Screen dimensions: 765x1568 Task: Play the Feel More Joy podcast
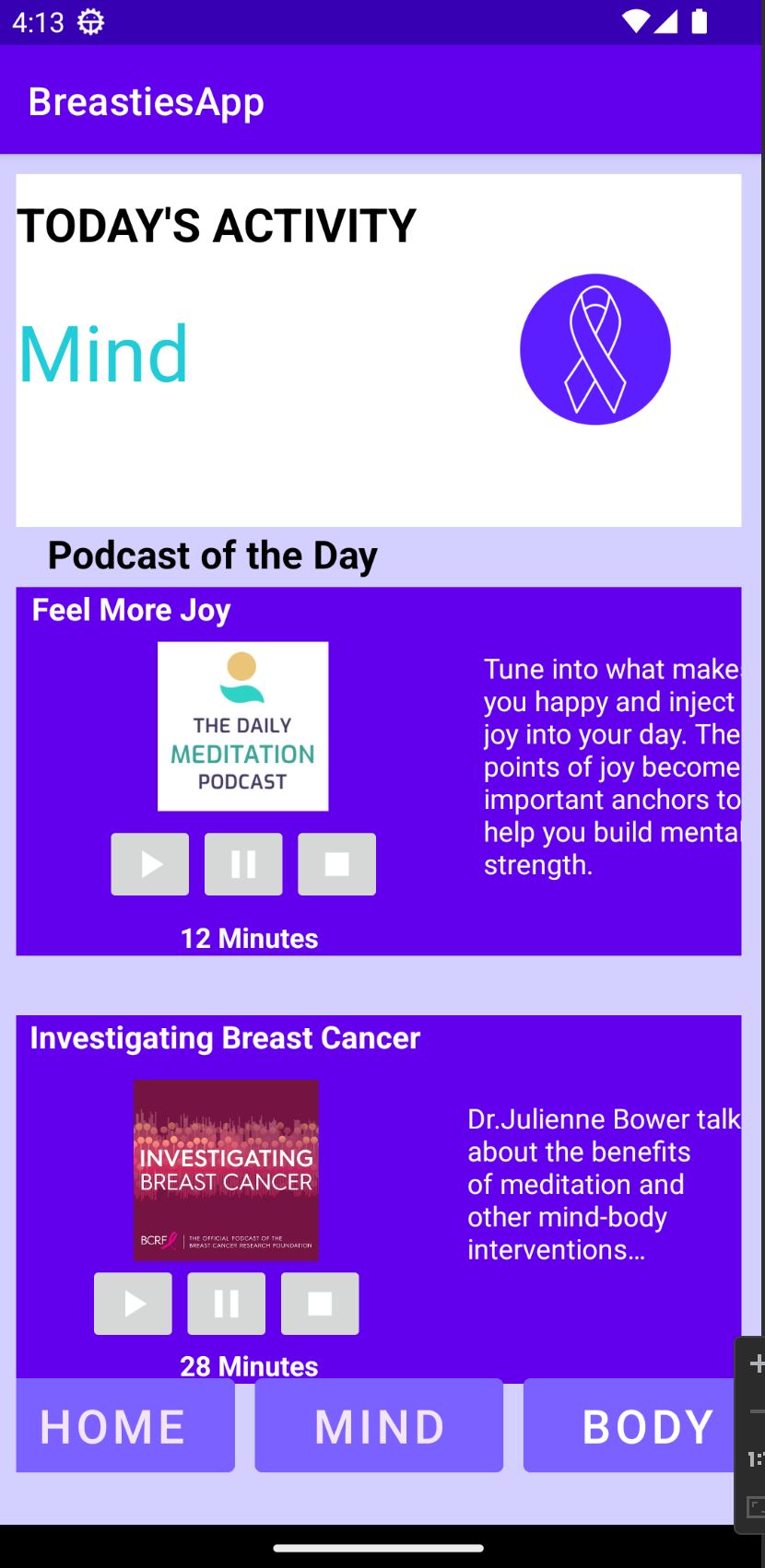click(150, 864)
